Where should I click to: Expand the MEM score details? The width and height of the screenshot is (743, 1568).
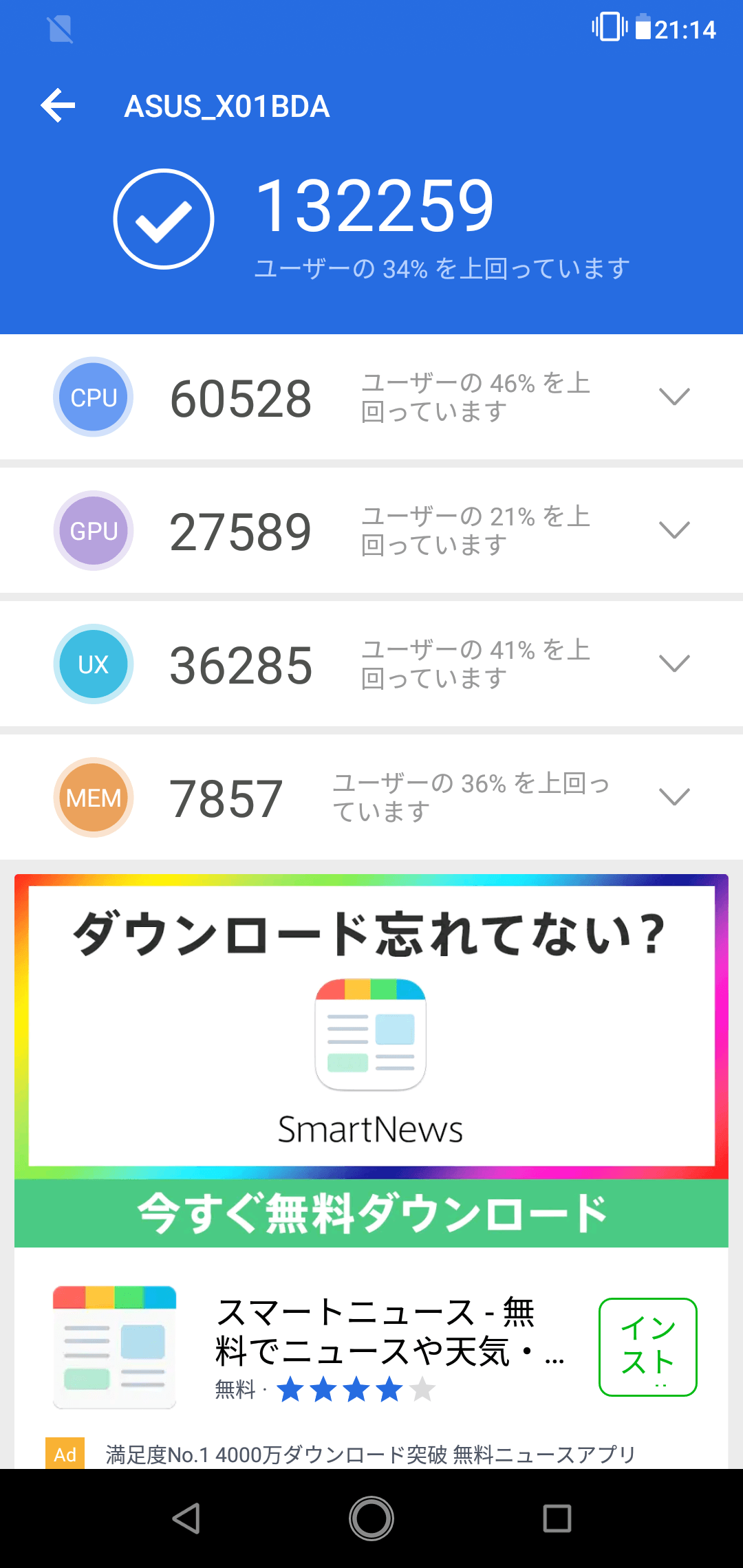(674, 797)
